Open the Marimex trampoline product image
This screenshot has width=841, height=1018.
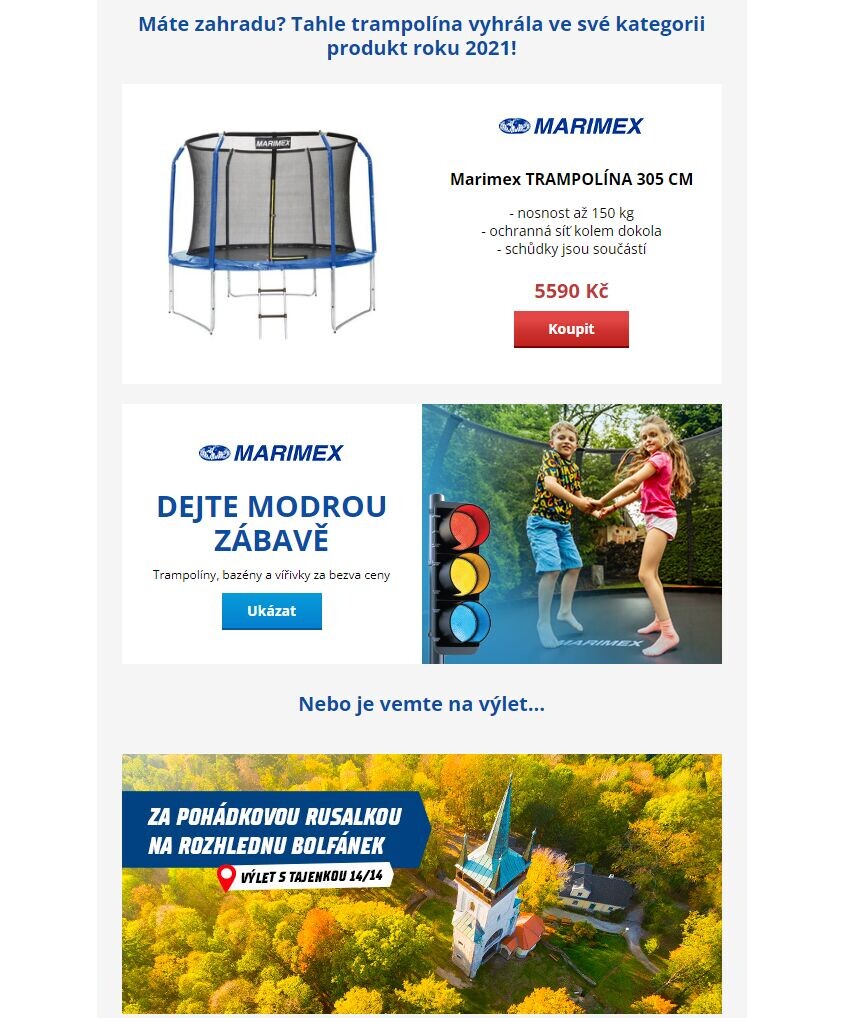(272, 234)
